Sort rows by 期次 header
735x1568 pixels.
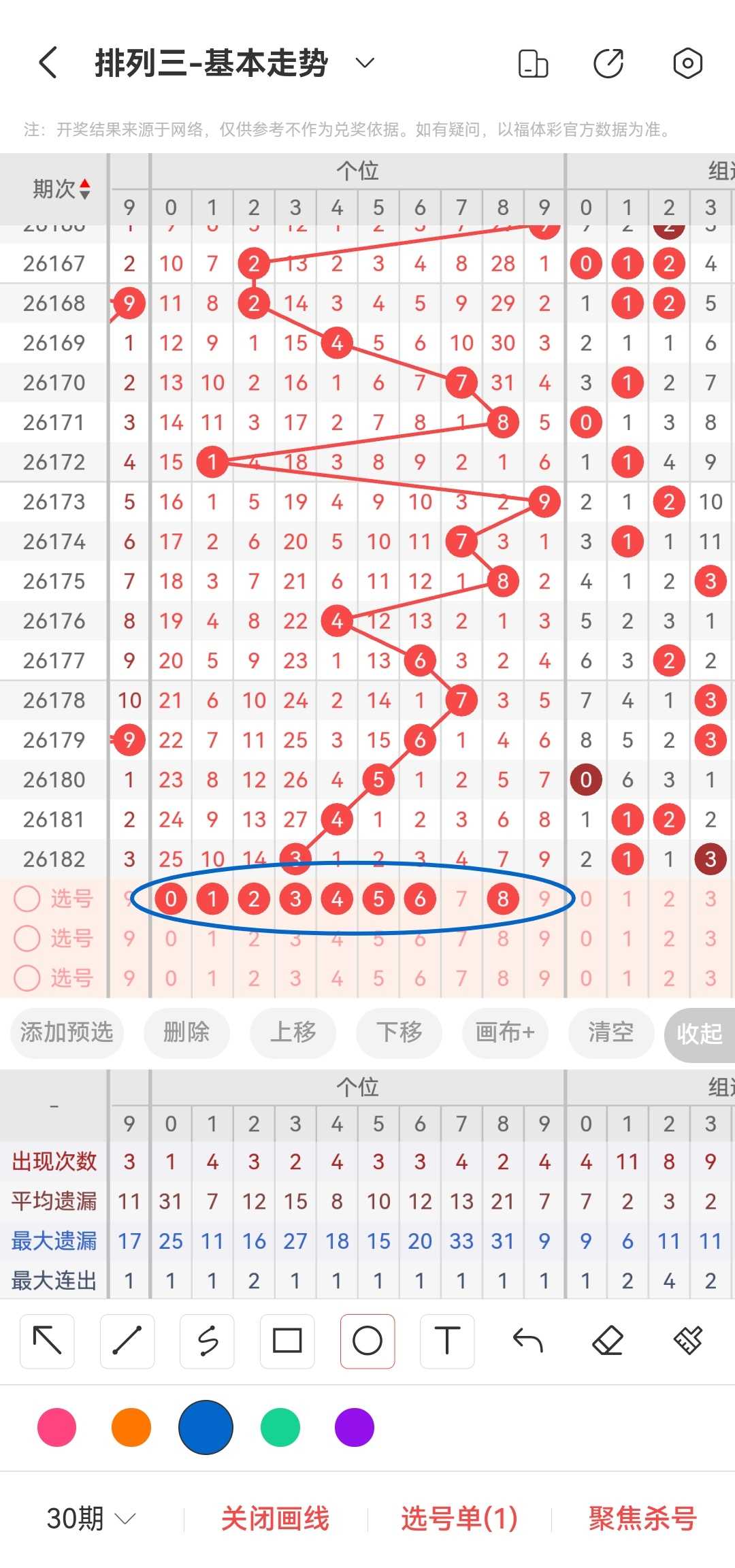coord(61,189)
